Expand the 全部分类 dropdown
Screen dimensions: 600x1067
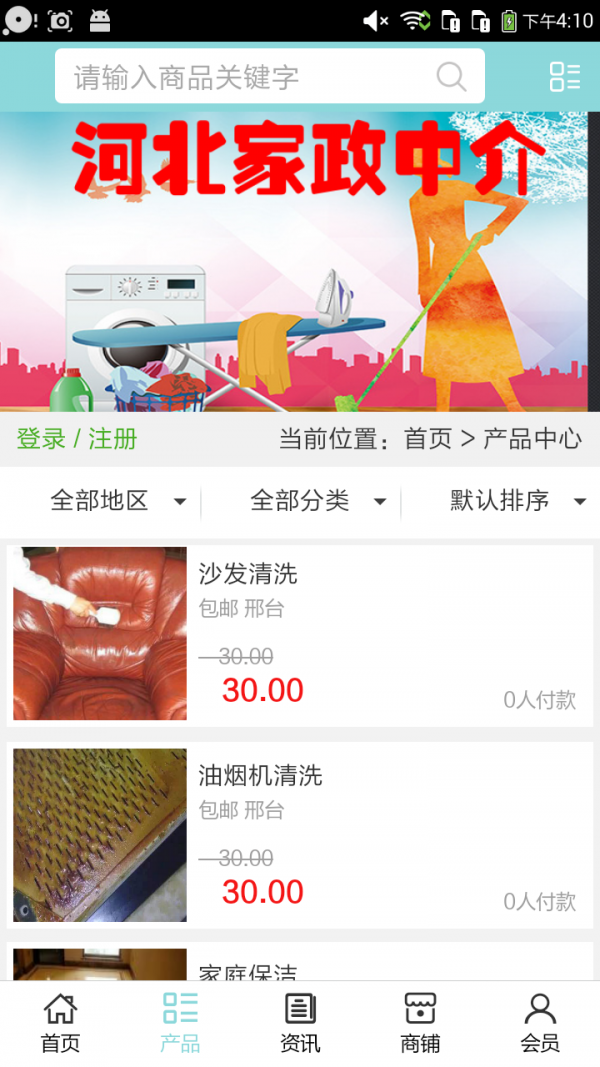(x=317, y=501)
